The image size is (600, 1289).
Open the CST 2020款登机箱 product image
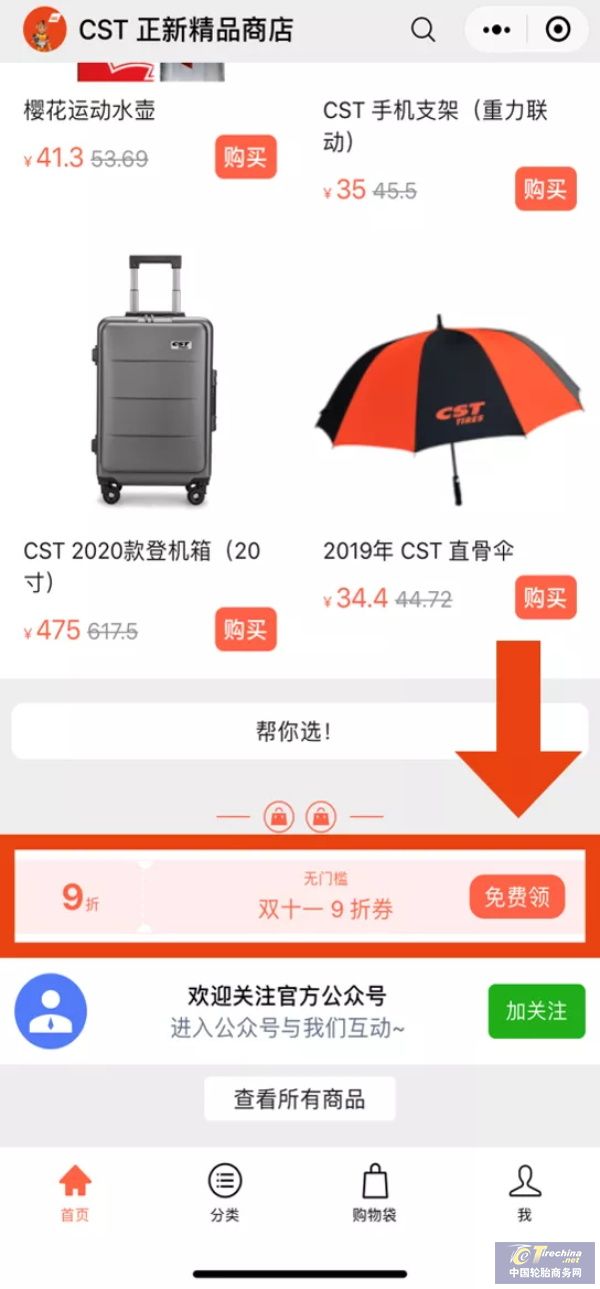tap(155, 380)
